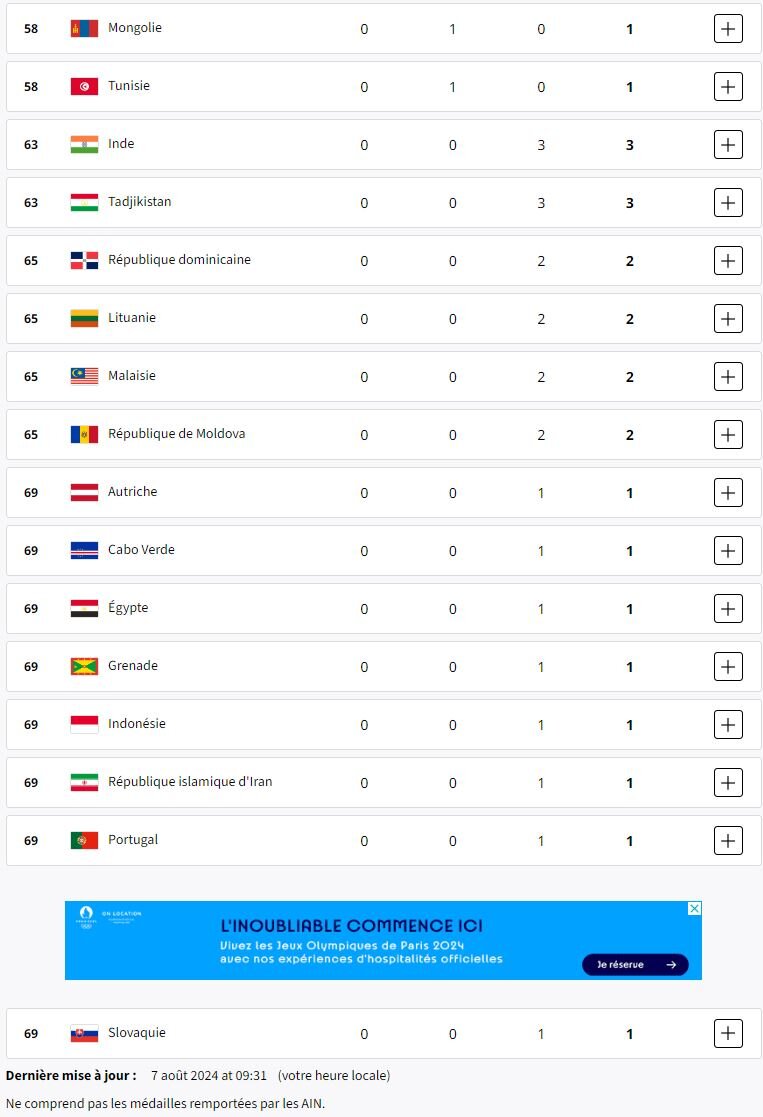Image resolution: width=763 pixels, height=1117 pixels.
Task: Select the Portugal flag icon
Action: point(84,840)
